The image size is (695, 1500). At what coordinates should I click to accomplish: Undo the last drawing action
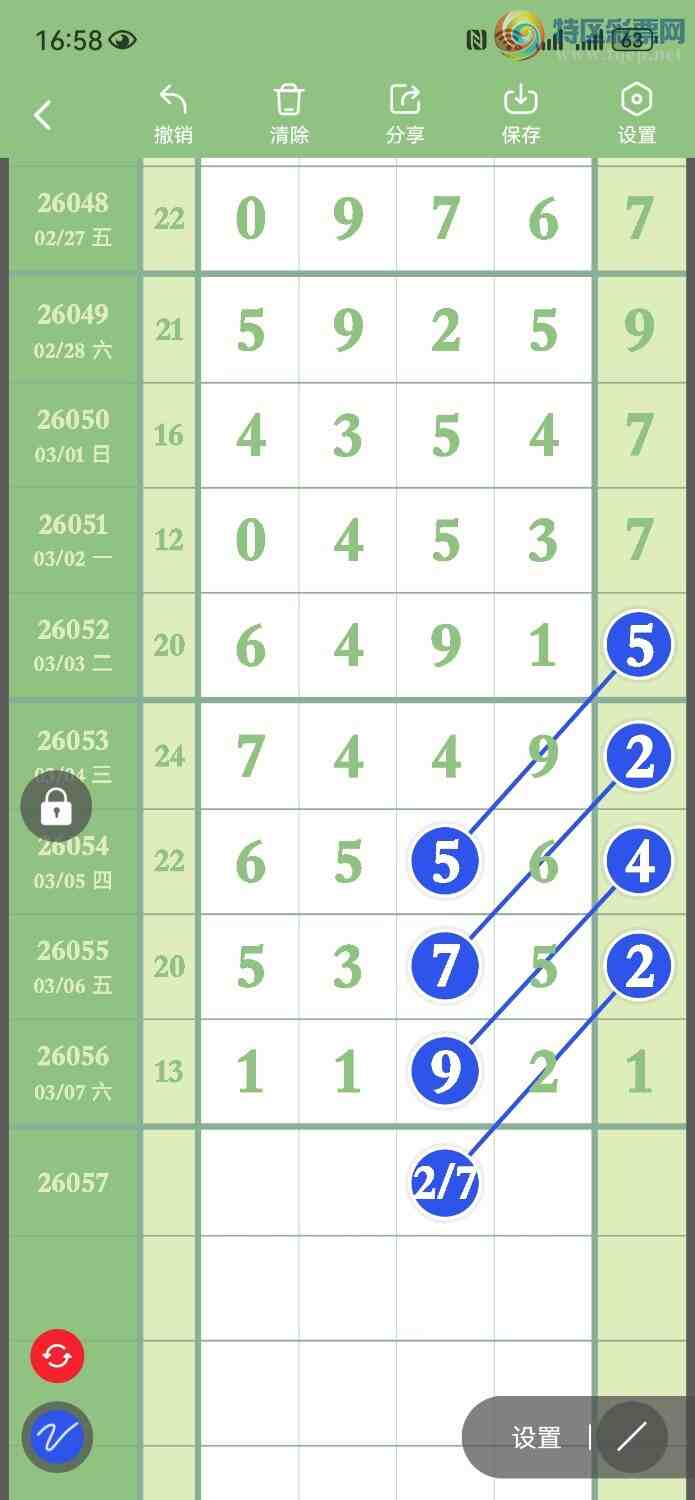[173, 114]
